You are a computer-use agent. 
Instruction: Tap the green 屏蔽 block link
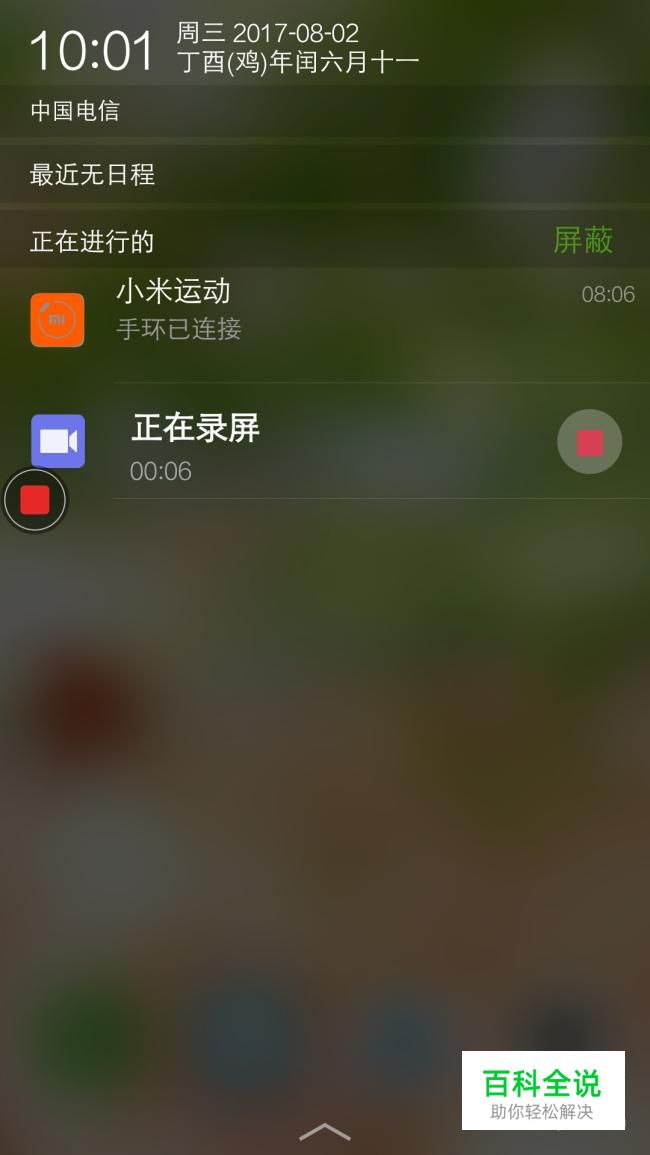click(583, 240)
